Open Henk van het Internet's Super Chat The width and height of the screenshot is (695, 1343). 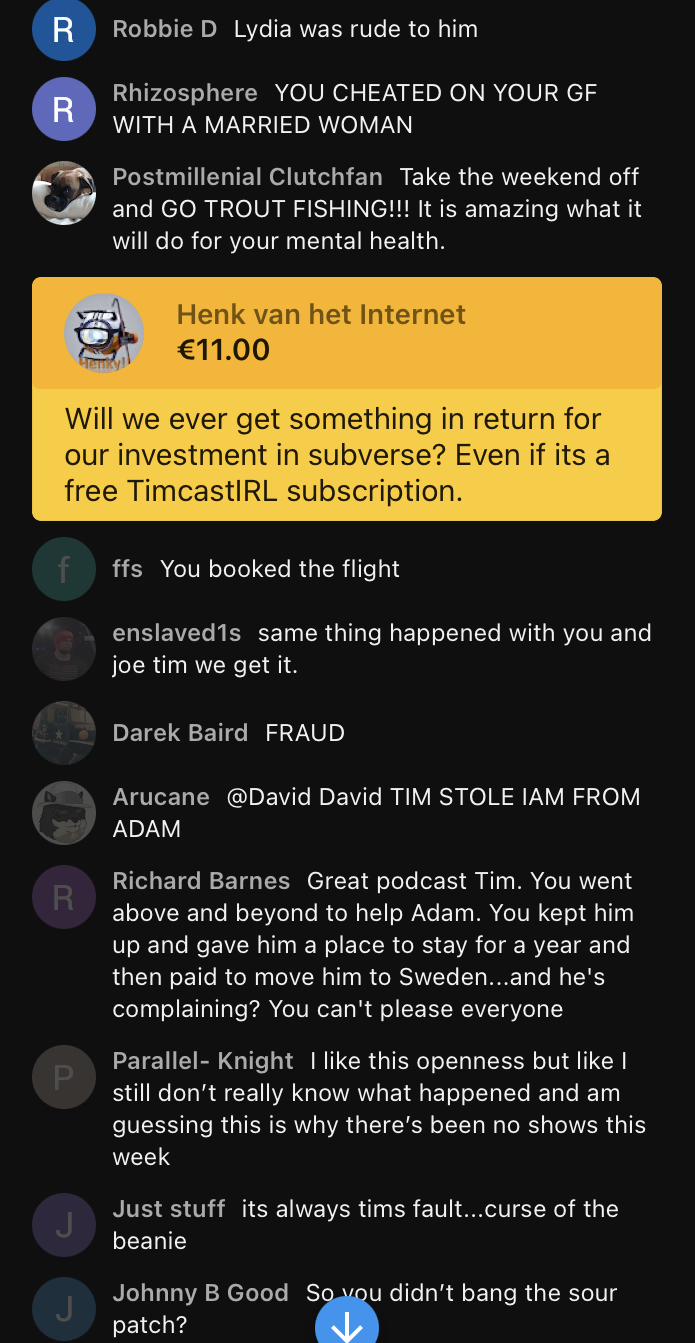coord(347,399)
